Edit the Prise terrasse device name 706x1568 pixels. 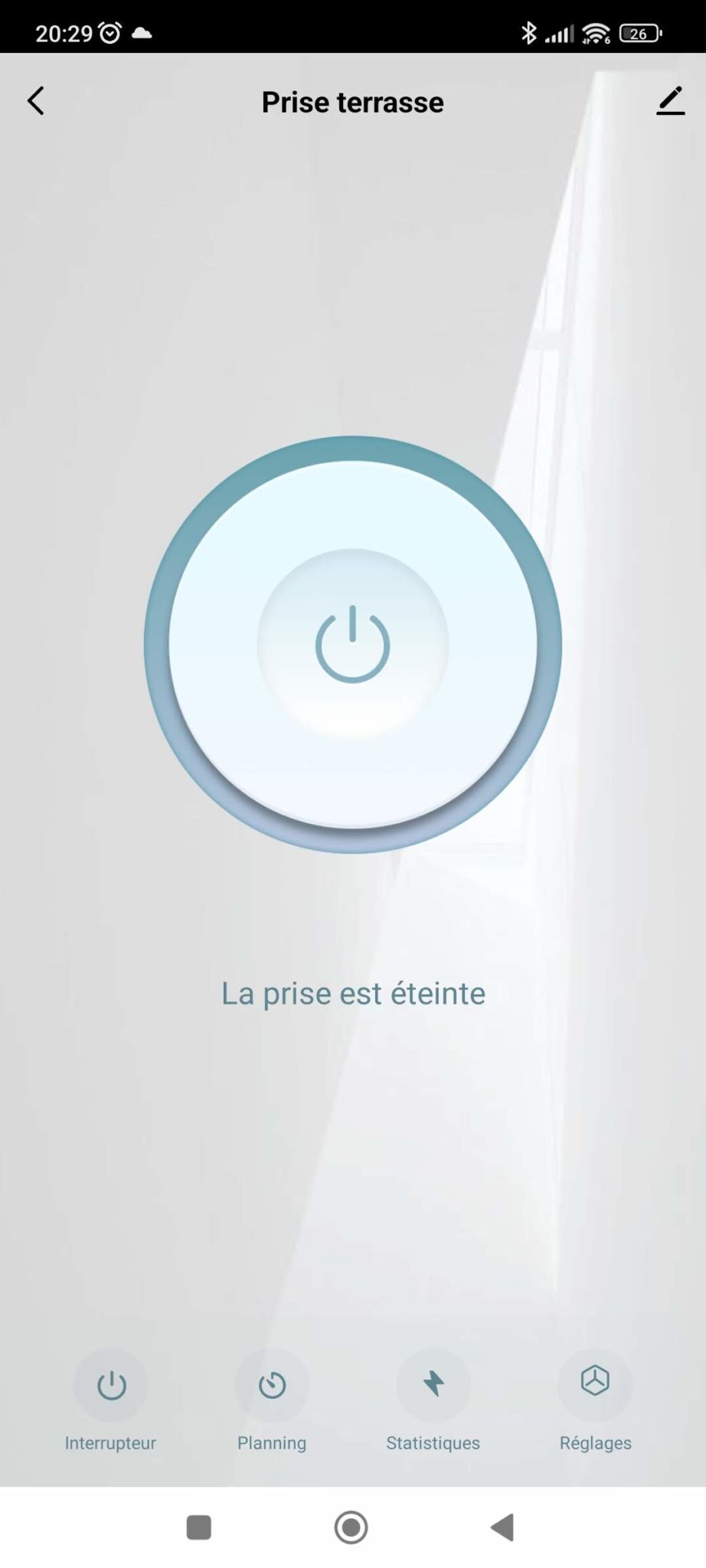tap(670, 101)
